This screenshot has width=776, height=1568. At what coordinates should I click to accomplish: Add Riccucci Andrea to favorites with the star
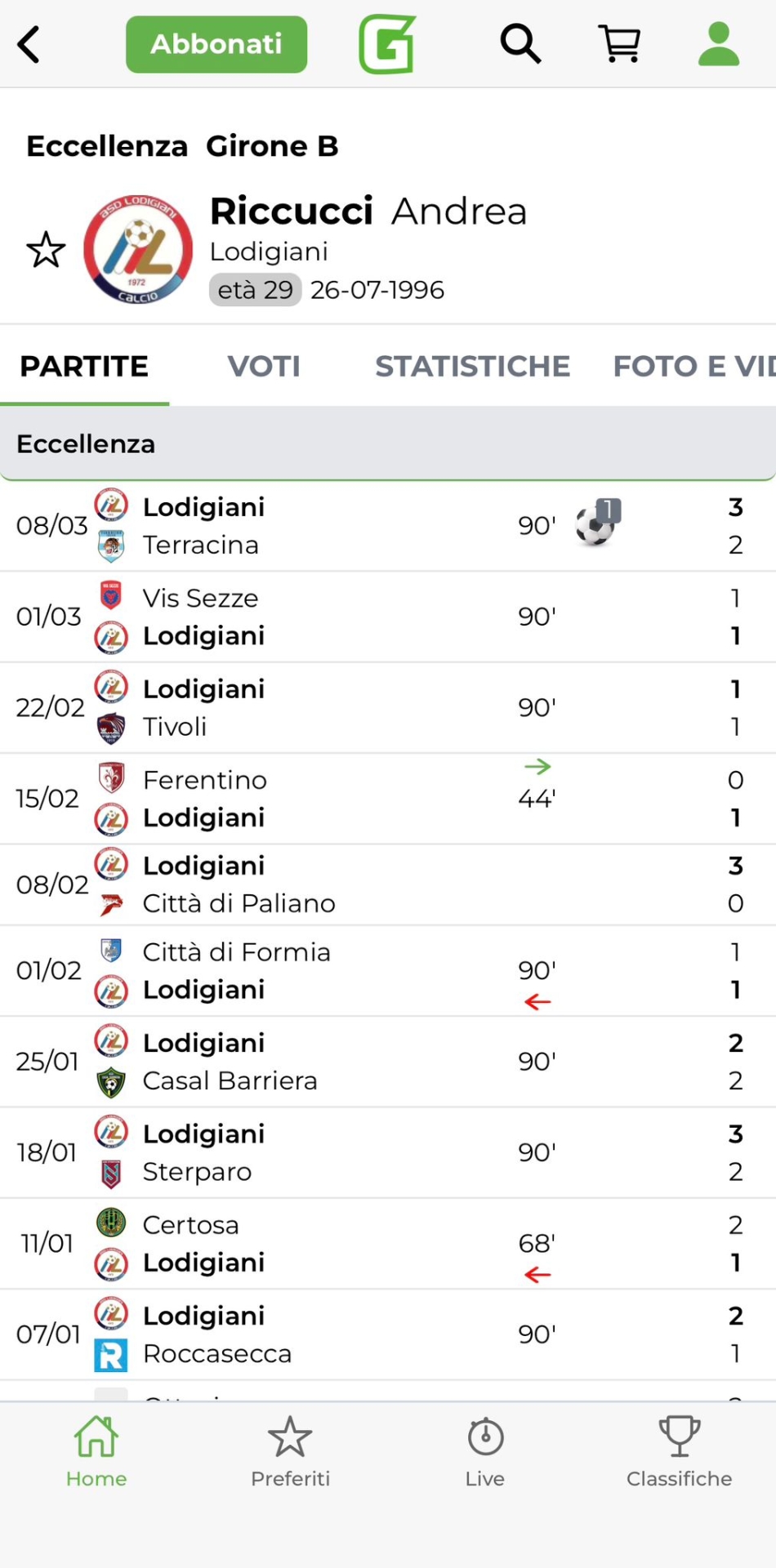tap(46, 250)
